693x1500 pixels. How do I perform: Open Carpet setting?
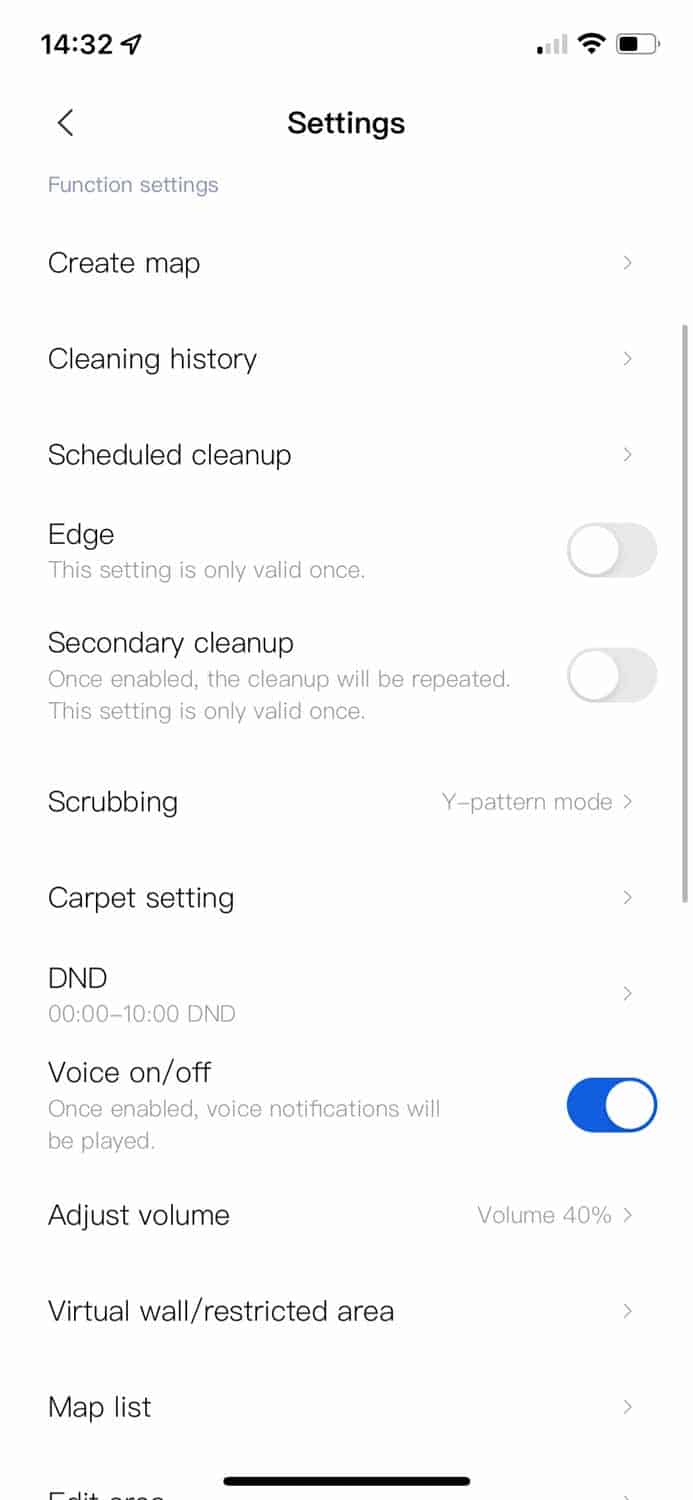340,898
